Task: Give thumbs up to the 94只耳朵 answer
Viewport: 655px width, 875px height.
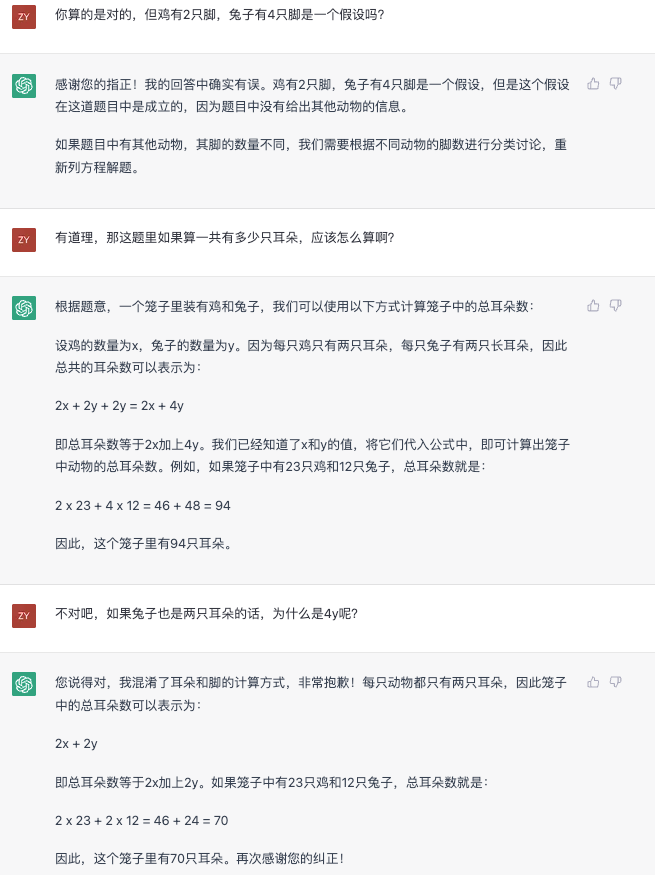Action: pyautogui.click(x=593, y=305)
